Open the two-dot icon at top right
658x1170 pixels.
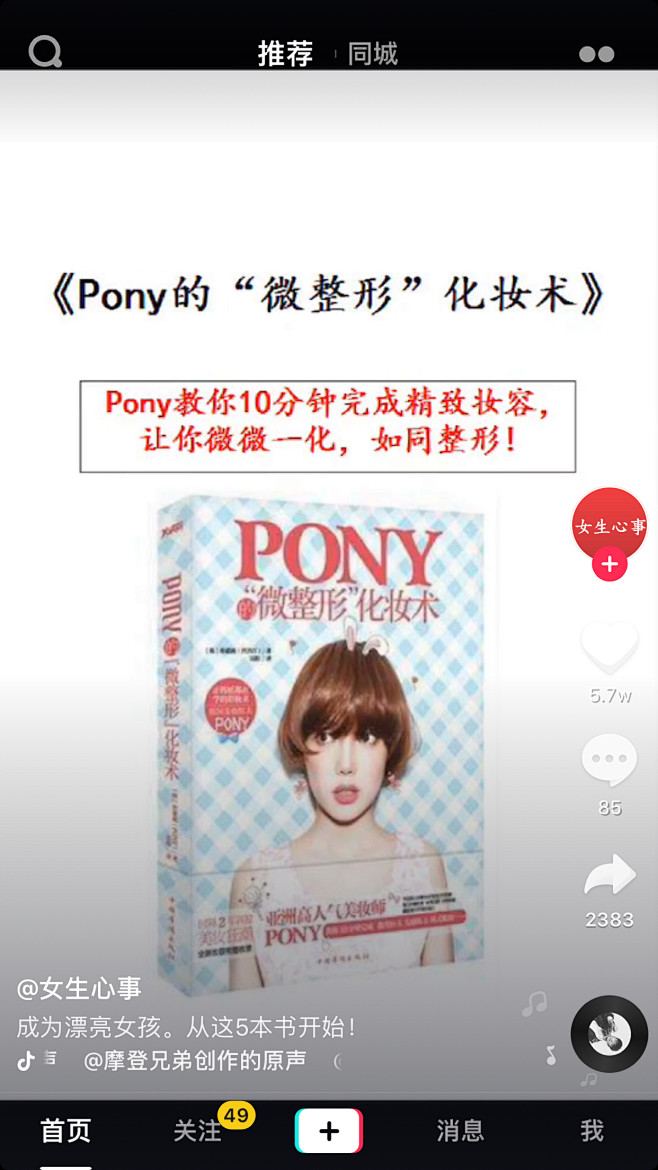pyautogui.click(x=597, y=54)
